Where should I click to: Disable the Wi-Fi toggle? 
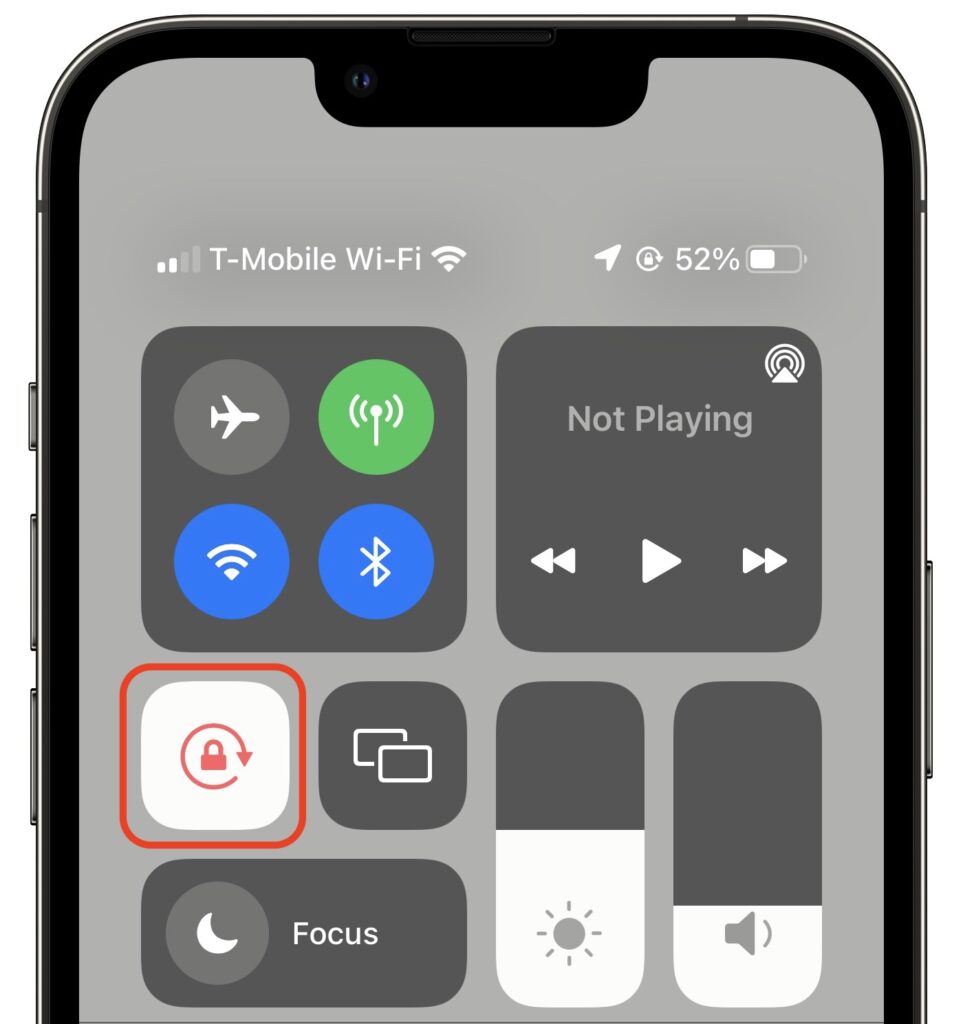[231, 561]
